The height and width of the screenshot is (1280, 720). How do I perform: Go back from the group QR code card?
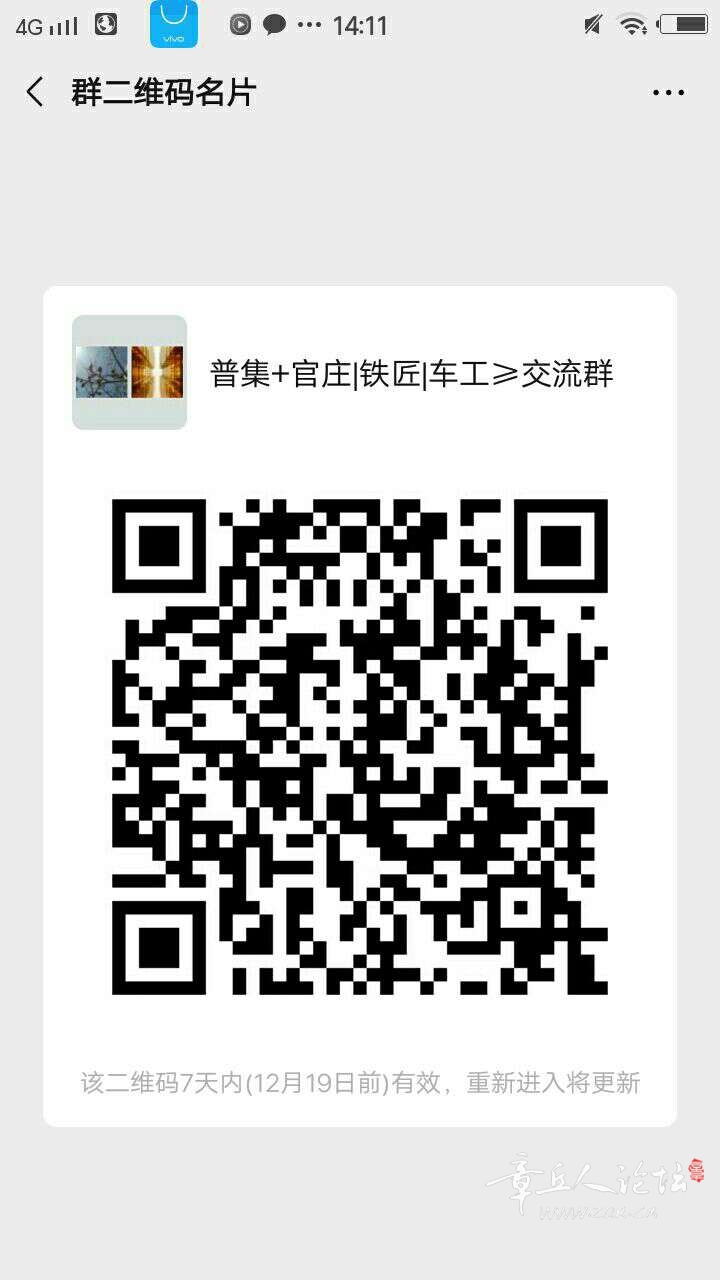pos(35,93)
